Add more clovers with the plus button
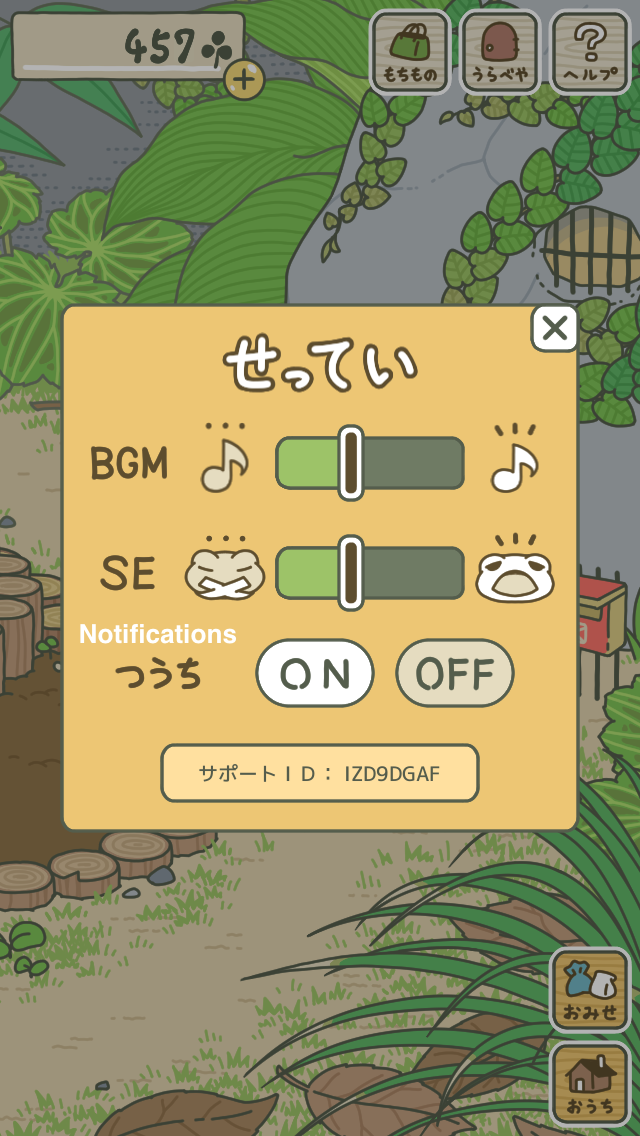640x1136 pixels. (x=244, y=80)
